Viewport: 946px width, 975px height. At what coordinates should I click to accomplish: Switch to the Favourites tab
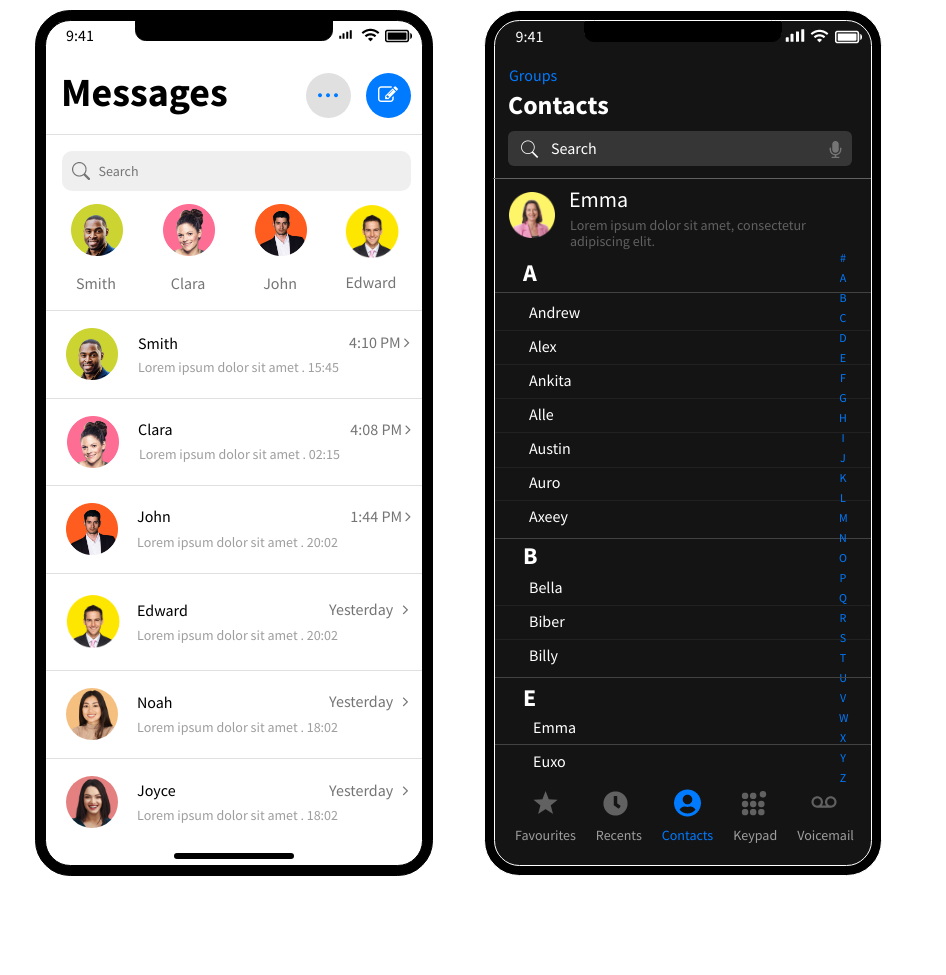545,816
